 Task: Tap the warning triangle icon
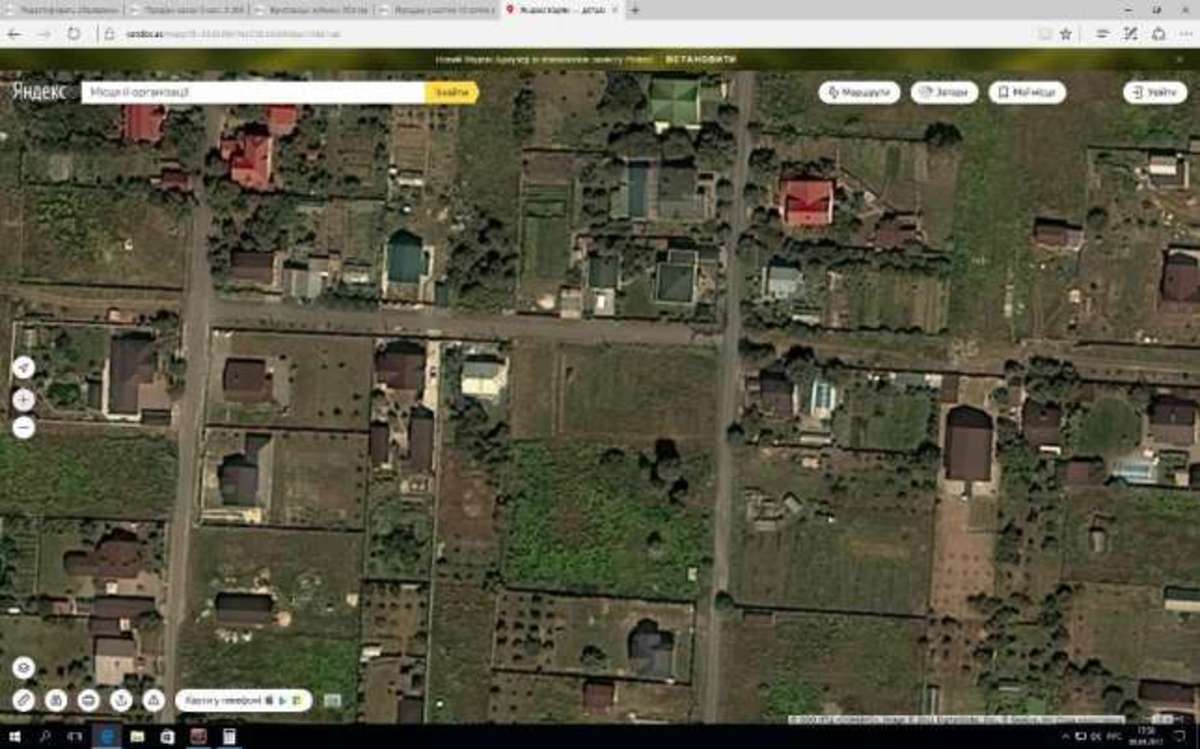coord(153,700)
